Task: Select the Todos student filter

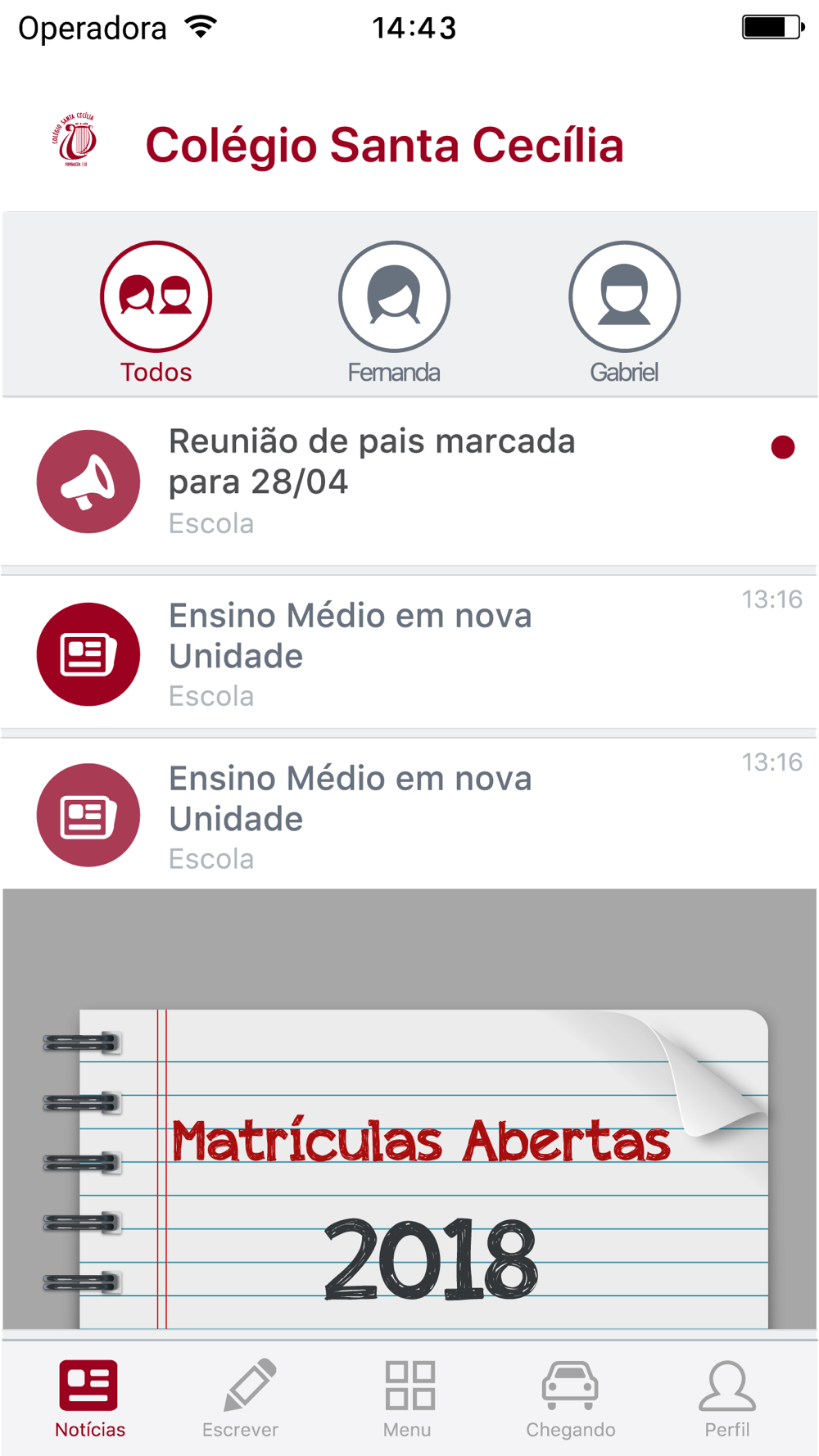Action: point(156,313)
